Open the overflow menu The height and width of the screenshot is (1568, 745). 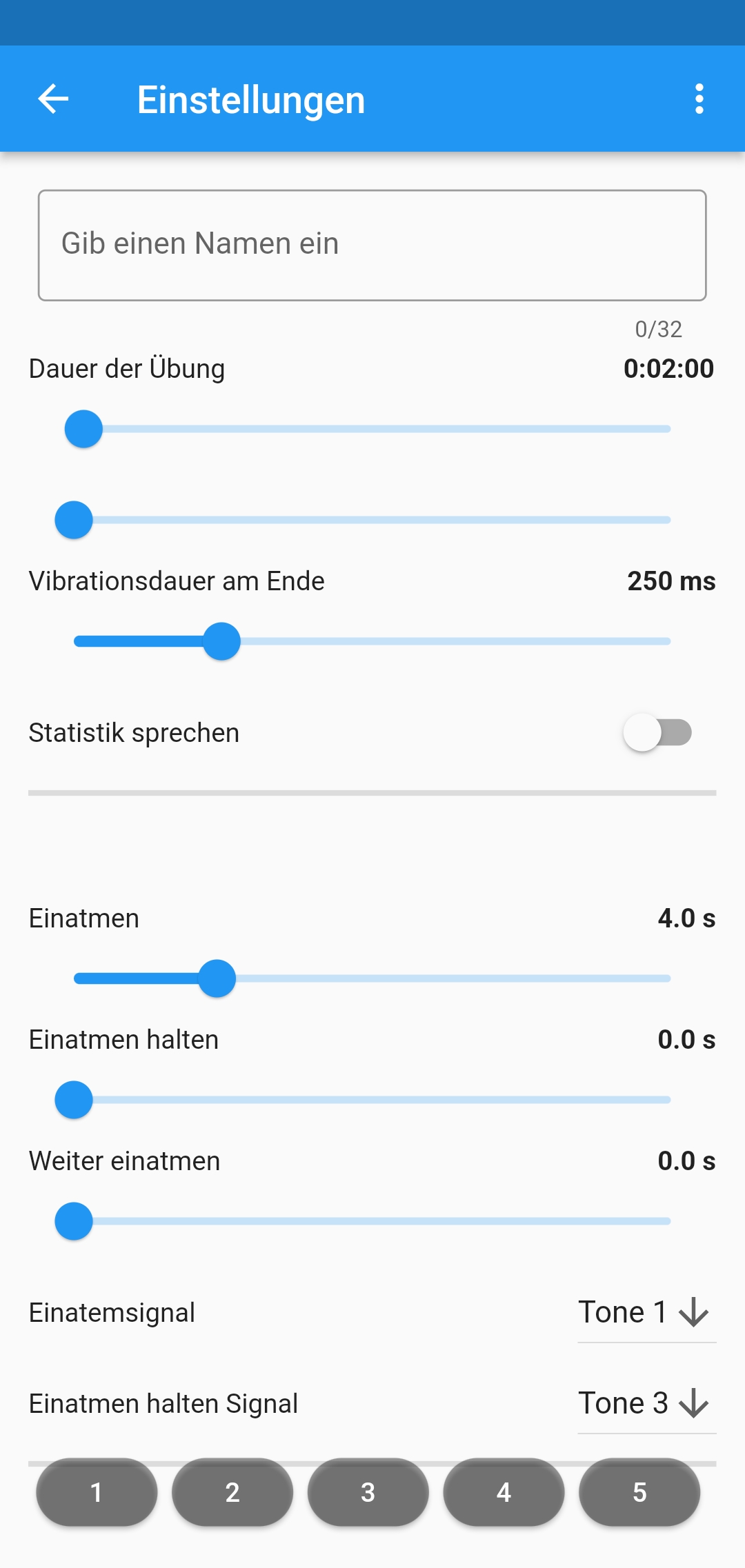pos(699,99)
